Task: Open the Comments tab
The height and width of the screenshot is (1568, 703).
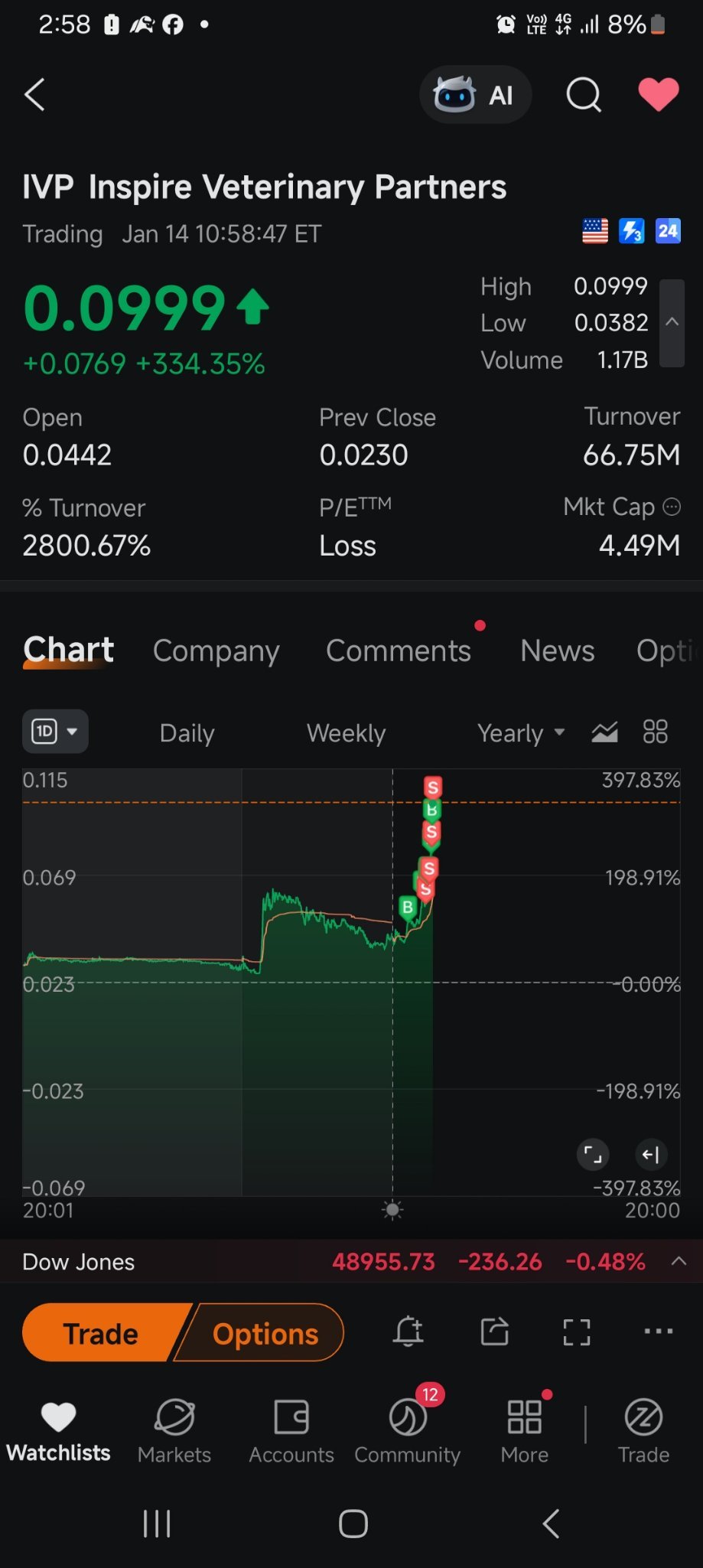Action: 399,650
